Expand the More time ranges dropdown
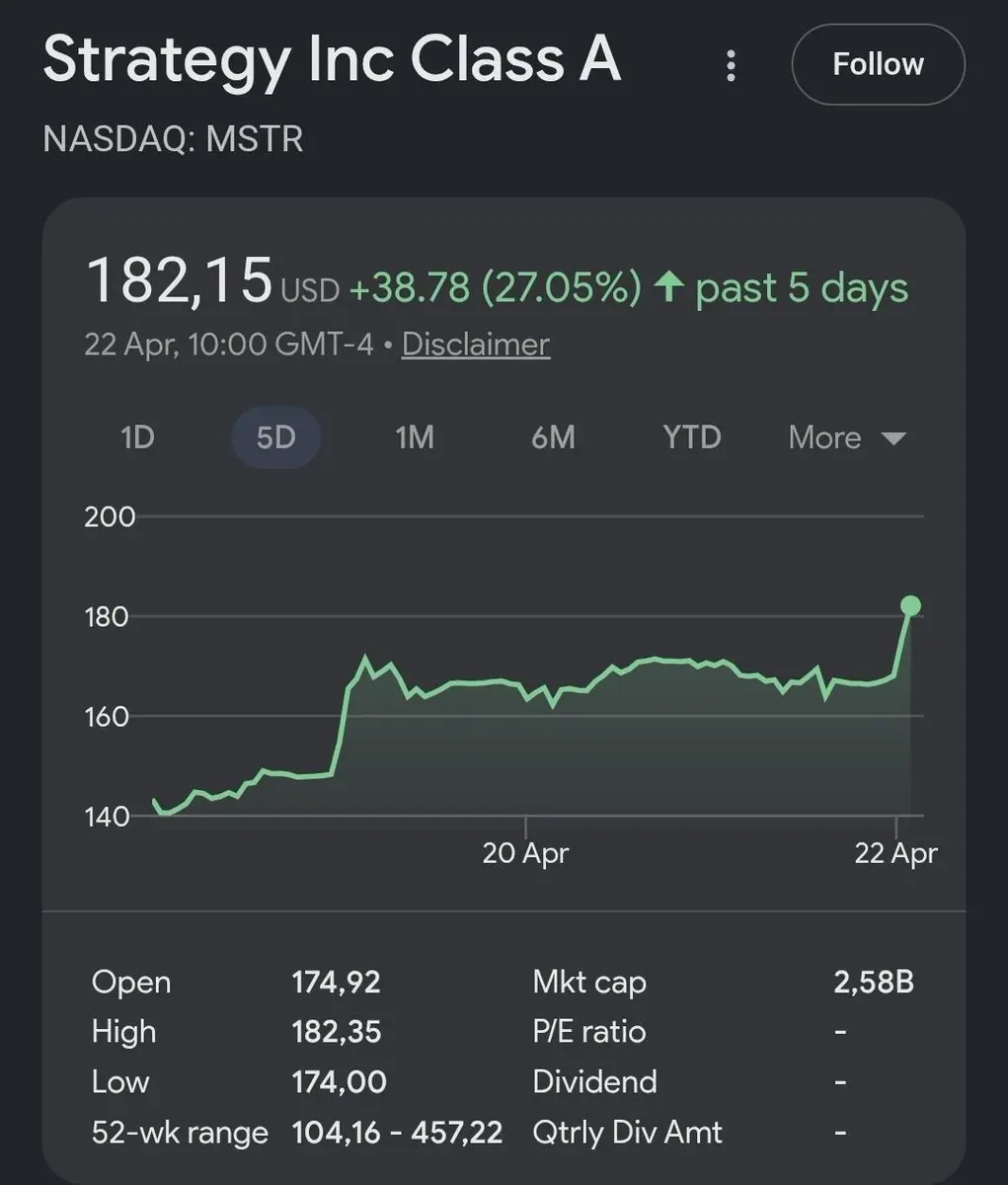The height and width of the screenshot is (1185, 1008). [x=846, y=437]
